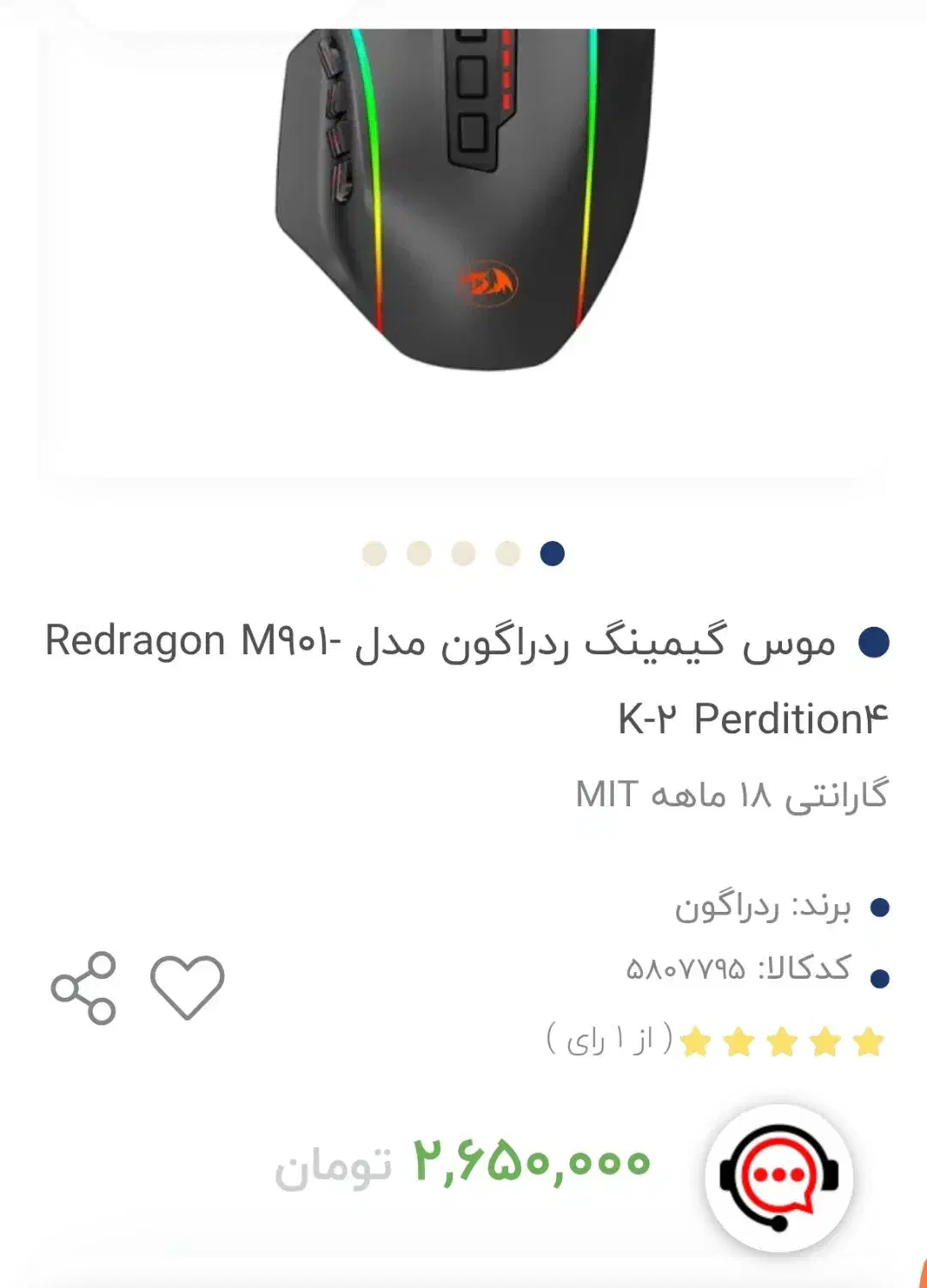
Task: Share this Redragon mouse product
Action: 83,987
